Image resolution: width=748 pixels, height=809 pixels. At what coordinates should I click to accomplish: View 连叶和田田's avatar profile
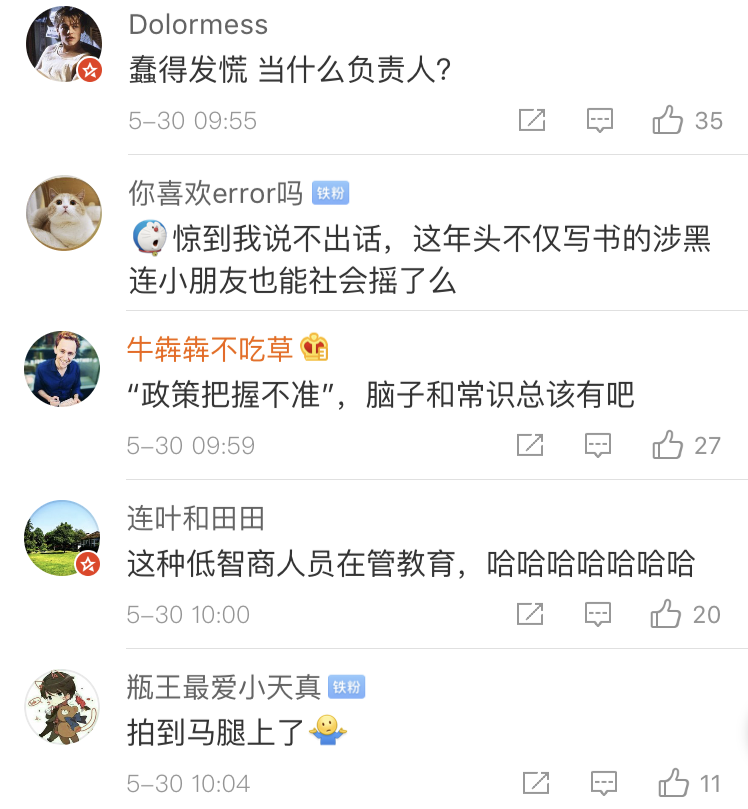pyautogui.click(x=63, y=538)
